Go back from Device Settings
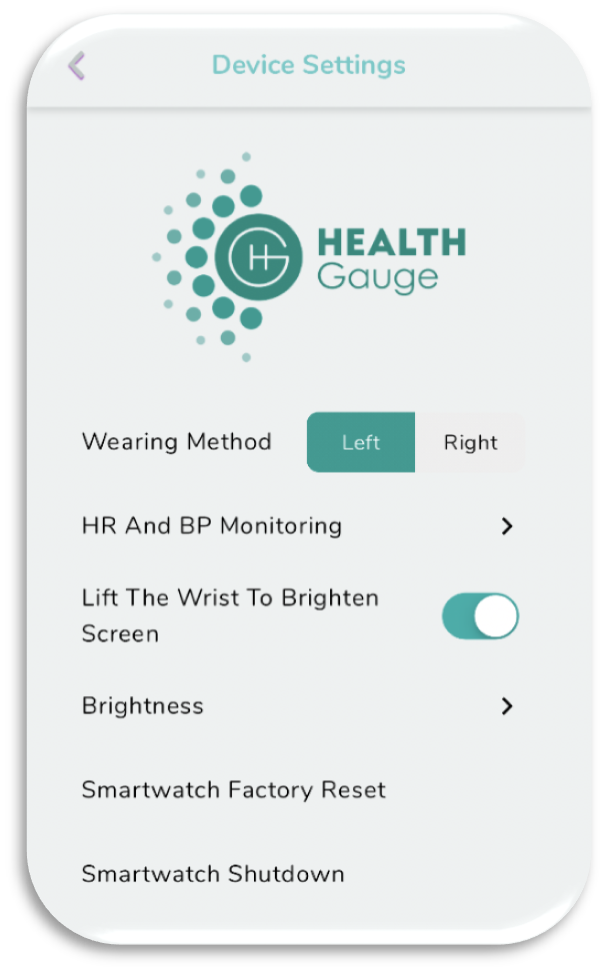606x972 pixels. pyautogui.click(x=77, y=66)
